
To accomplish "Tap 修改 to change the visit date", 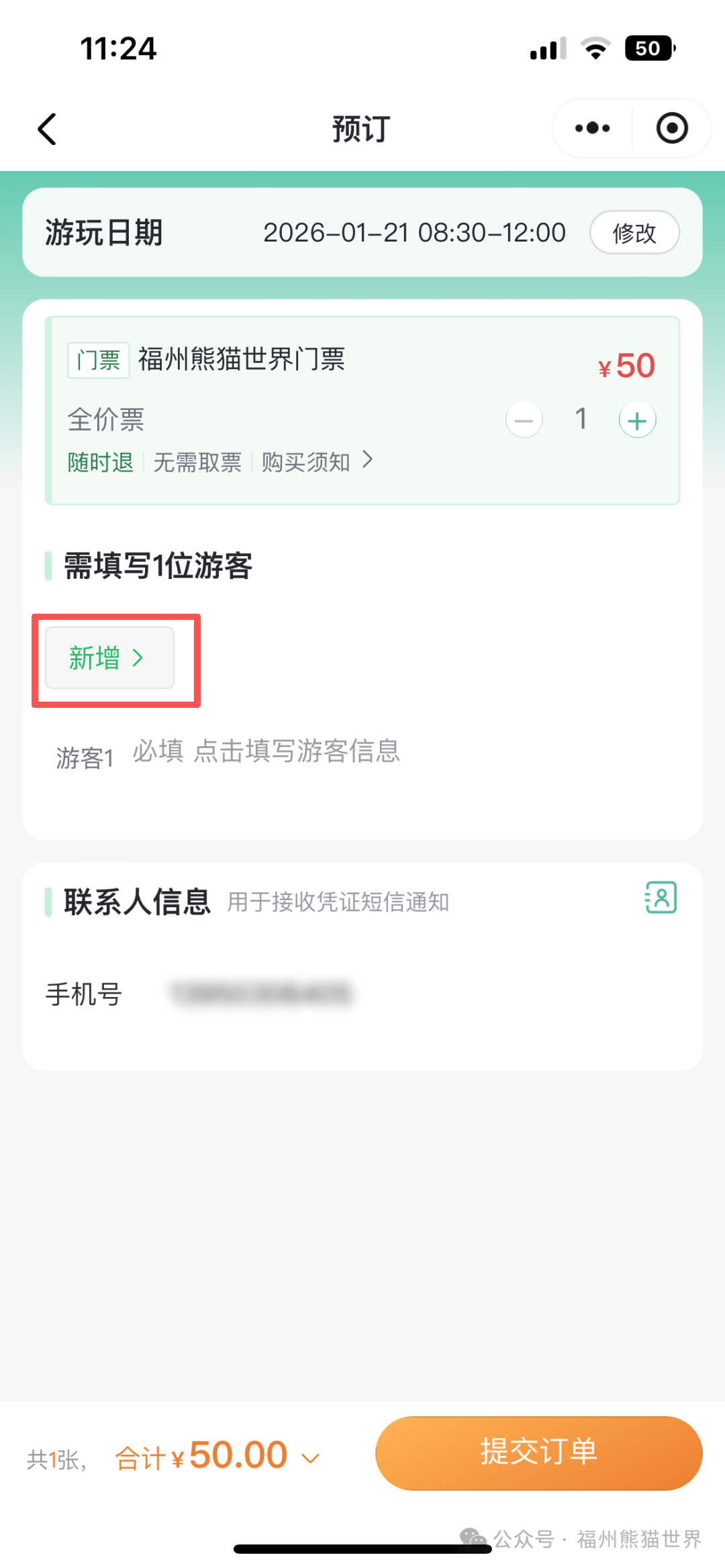I will coord(634,233).
